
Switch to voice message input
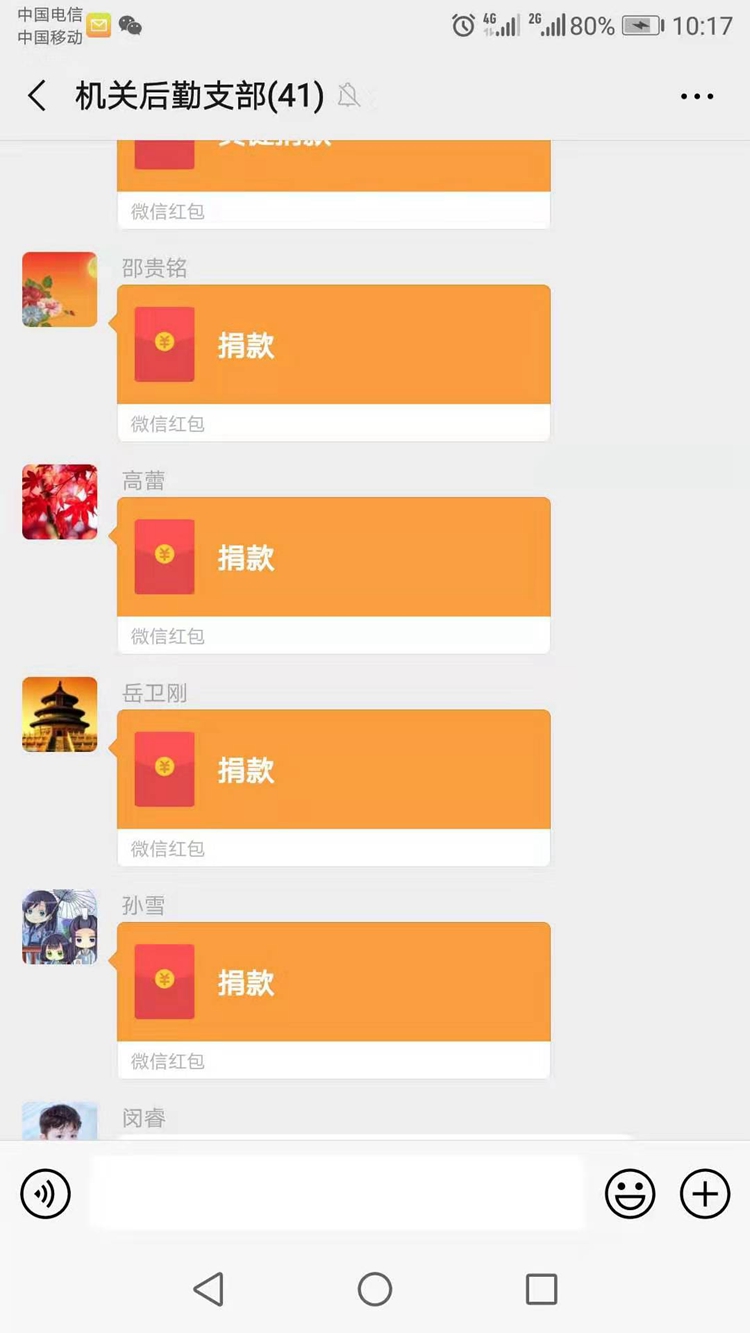pos(46,1194)
